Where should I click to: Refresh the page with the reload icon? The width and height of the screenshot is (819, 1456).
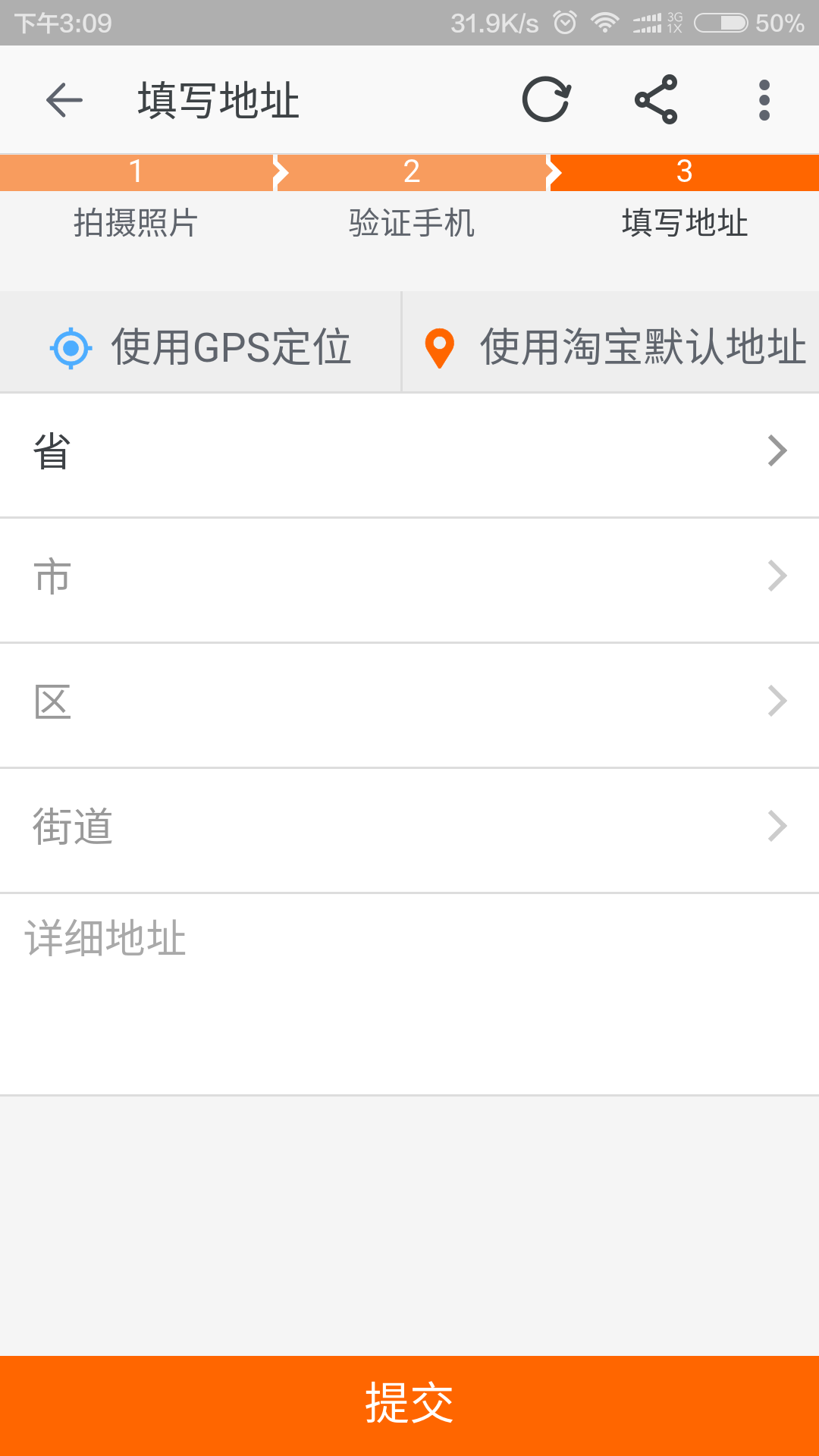pos(546,100)
